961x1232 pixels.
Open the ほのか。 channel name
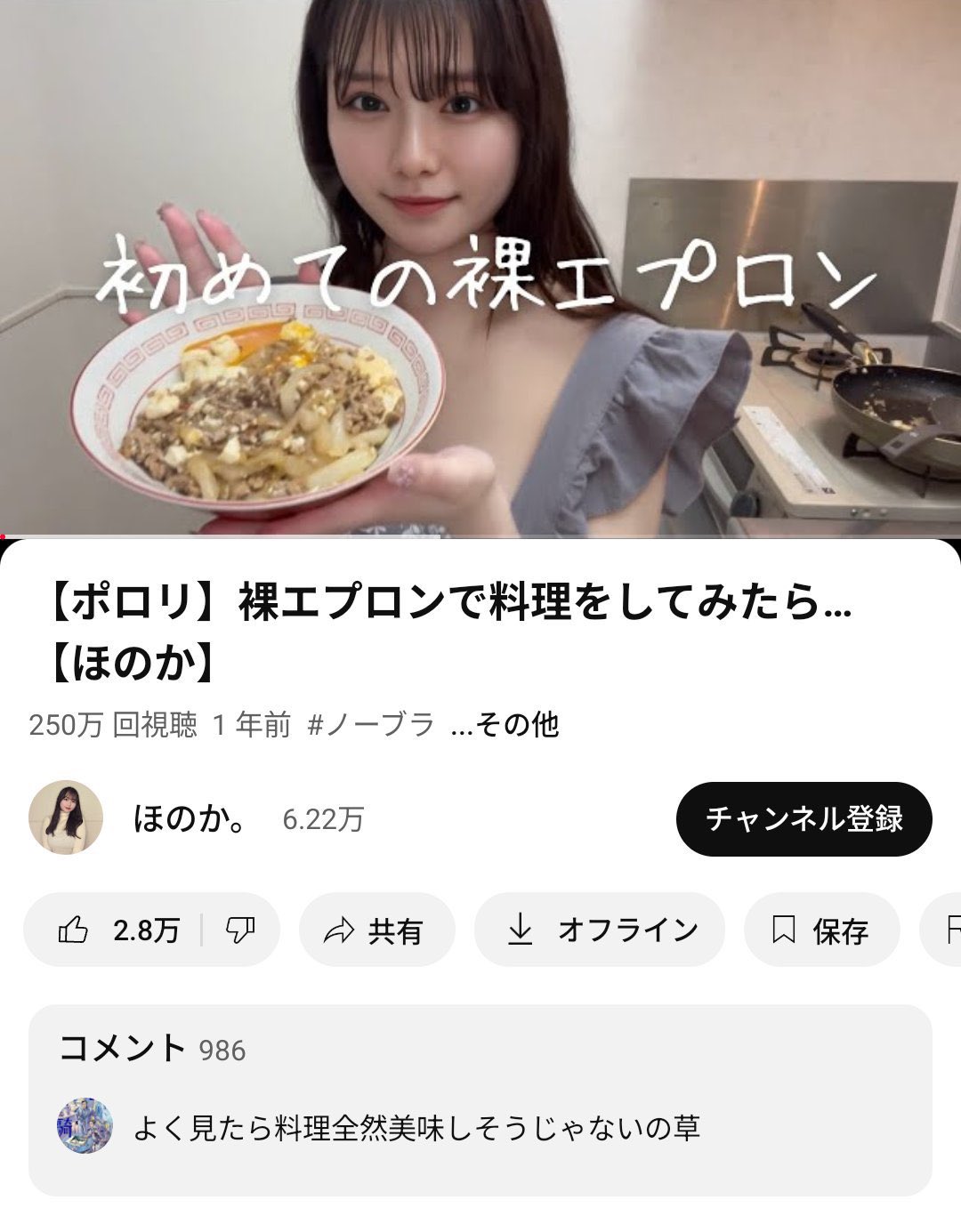coord(190,818)
